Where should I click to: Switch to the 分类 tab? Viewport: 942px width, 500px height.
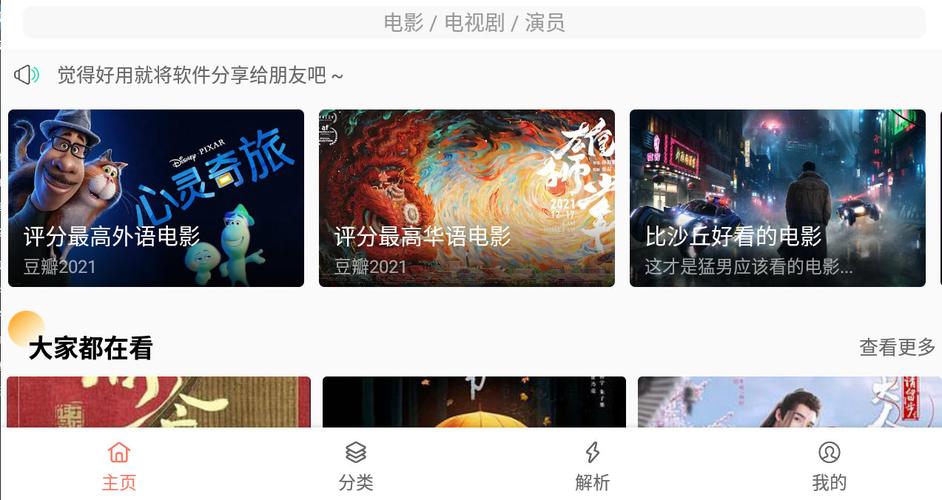355,466
